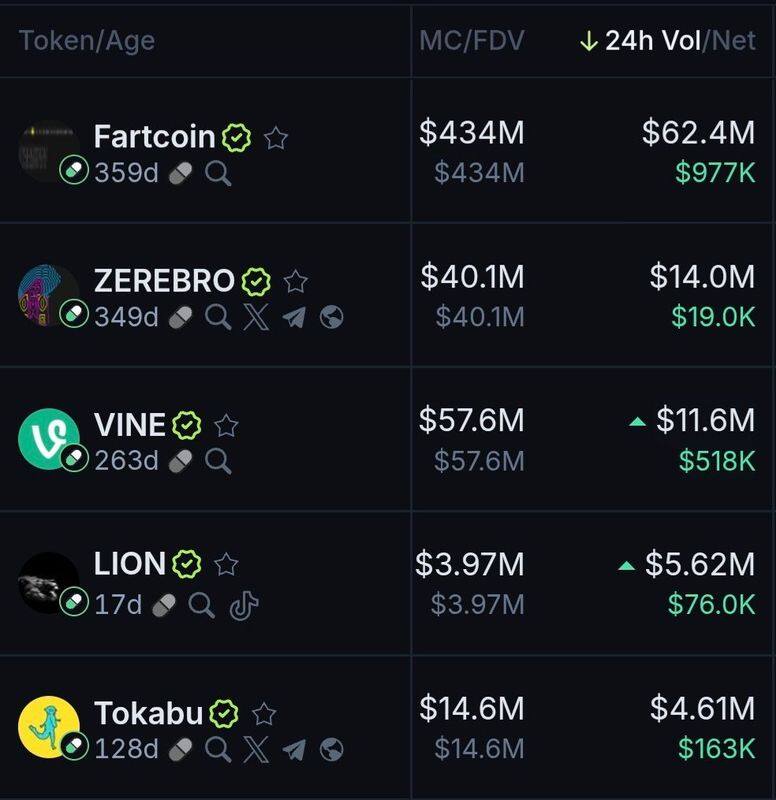Add ZEREBRO to favorites
The image size is (776, 800).
(x=295, y=282)
